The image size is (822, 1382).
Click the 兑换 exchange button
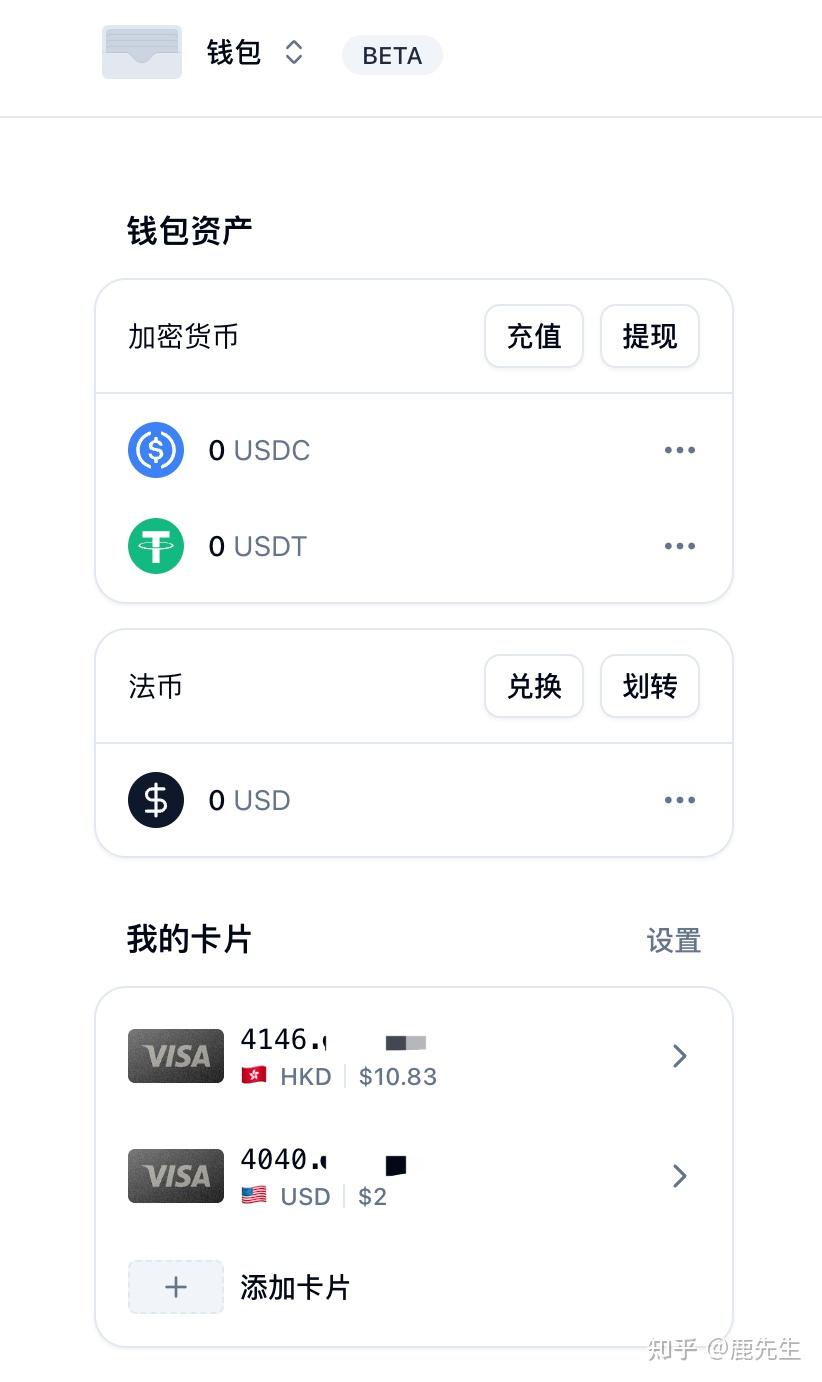[x=533, y=686]
